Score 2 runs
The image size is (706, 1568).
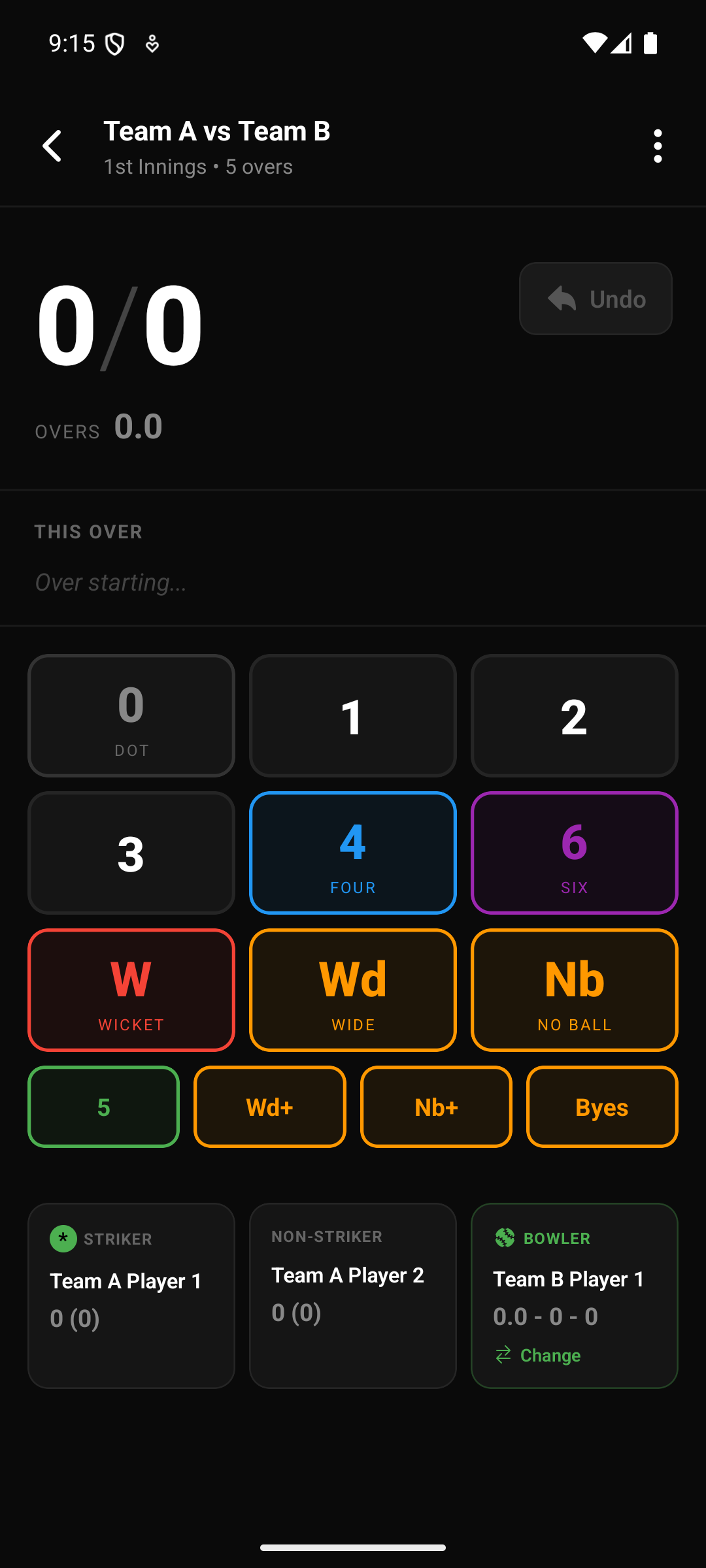574,715
